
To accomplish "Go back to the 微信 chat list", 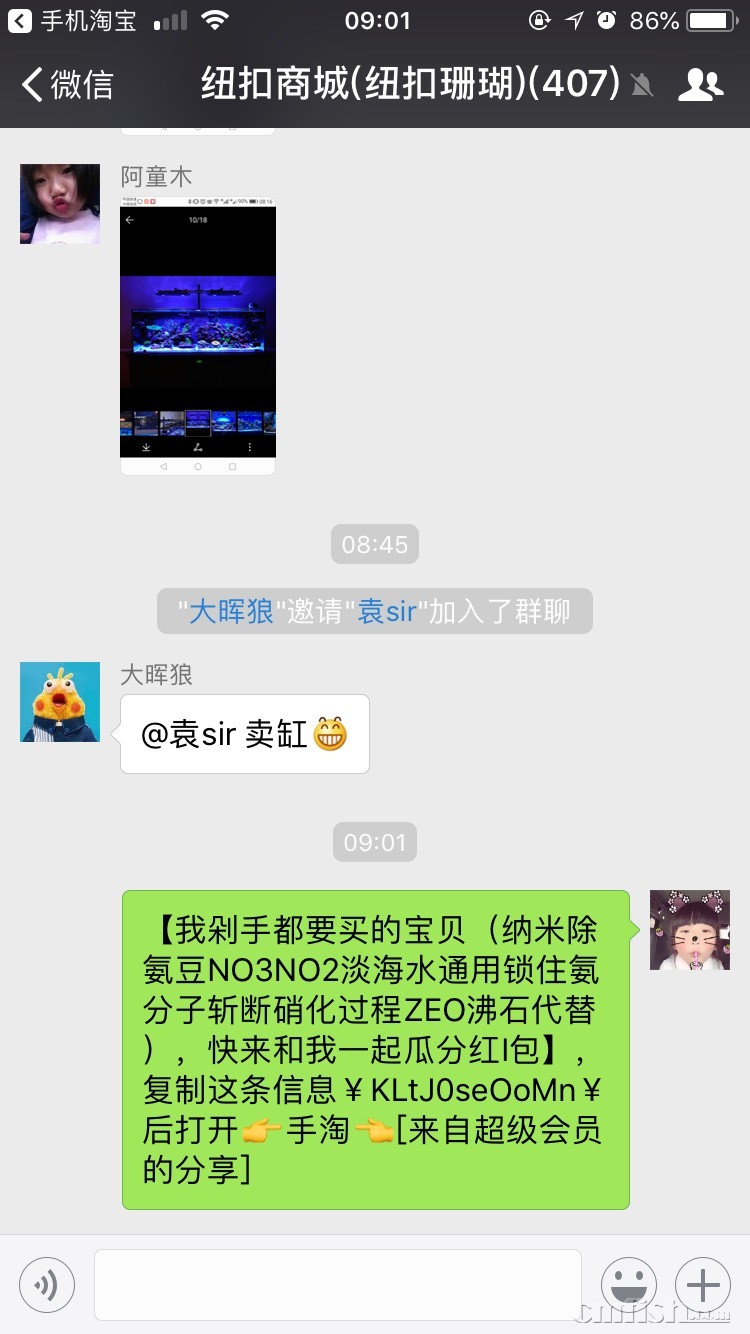I will 66,85.
